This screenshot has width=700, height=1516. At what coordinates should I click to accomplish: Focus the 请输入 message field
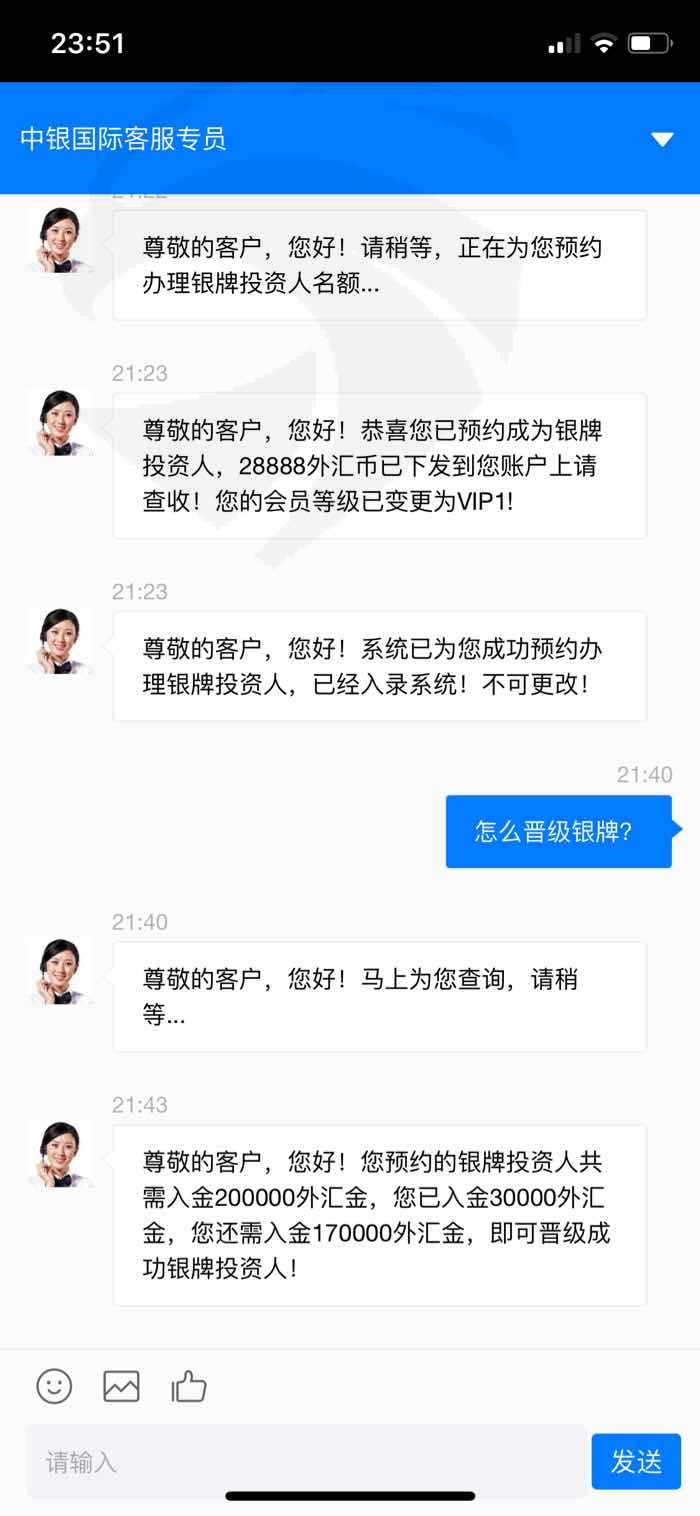[307, 1462]
